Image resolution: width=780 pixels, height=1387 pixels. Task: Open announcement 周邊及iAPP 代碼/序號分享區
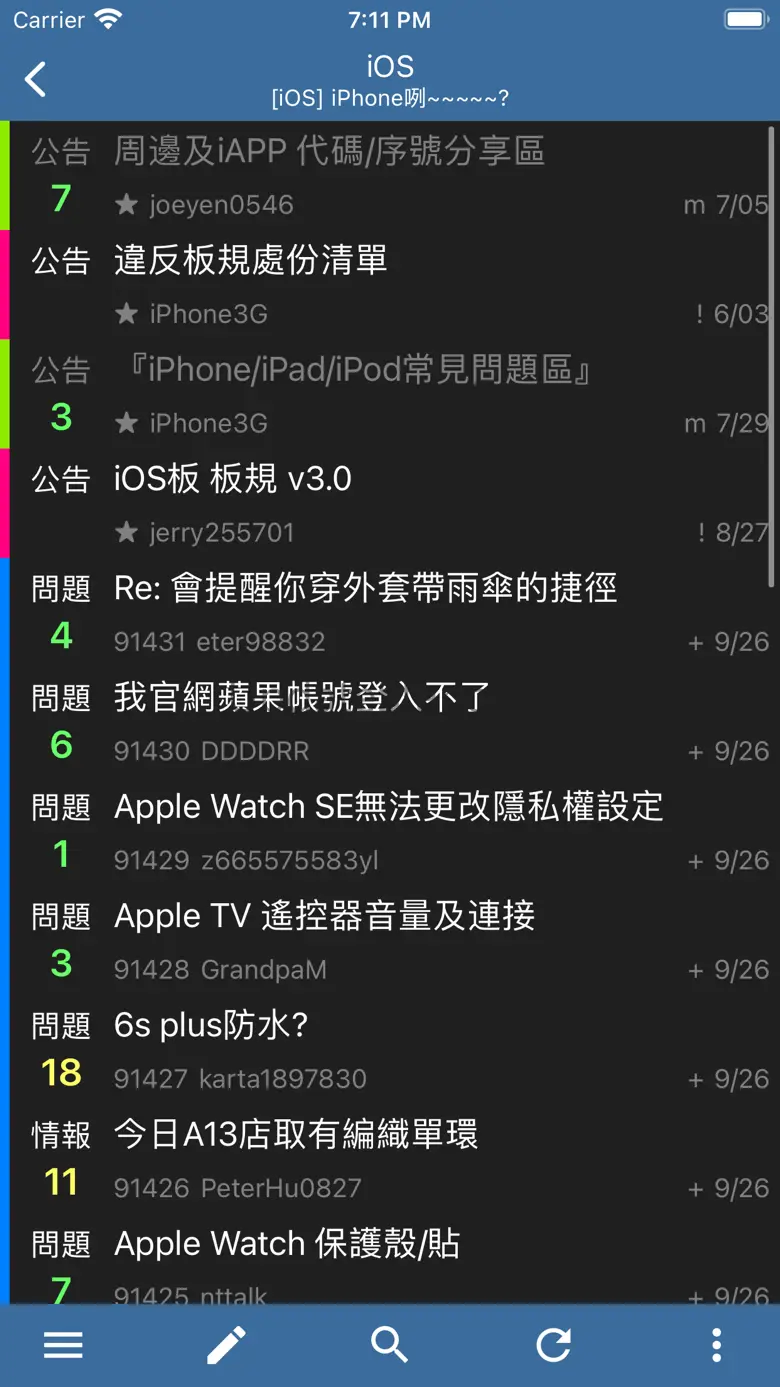coord(390,176)
